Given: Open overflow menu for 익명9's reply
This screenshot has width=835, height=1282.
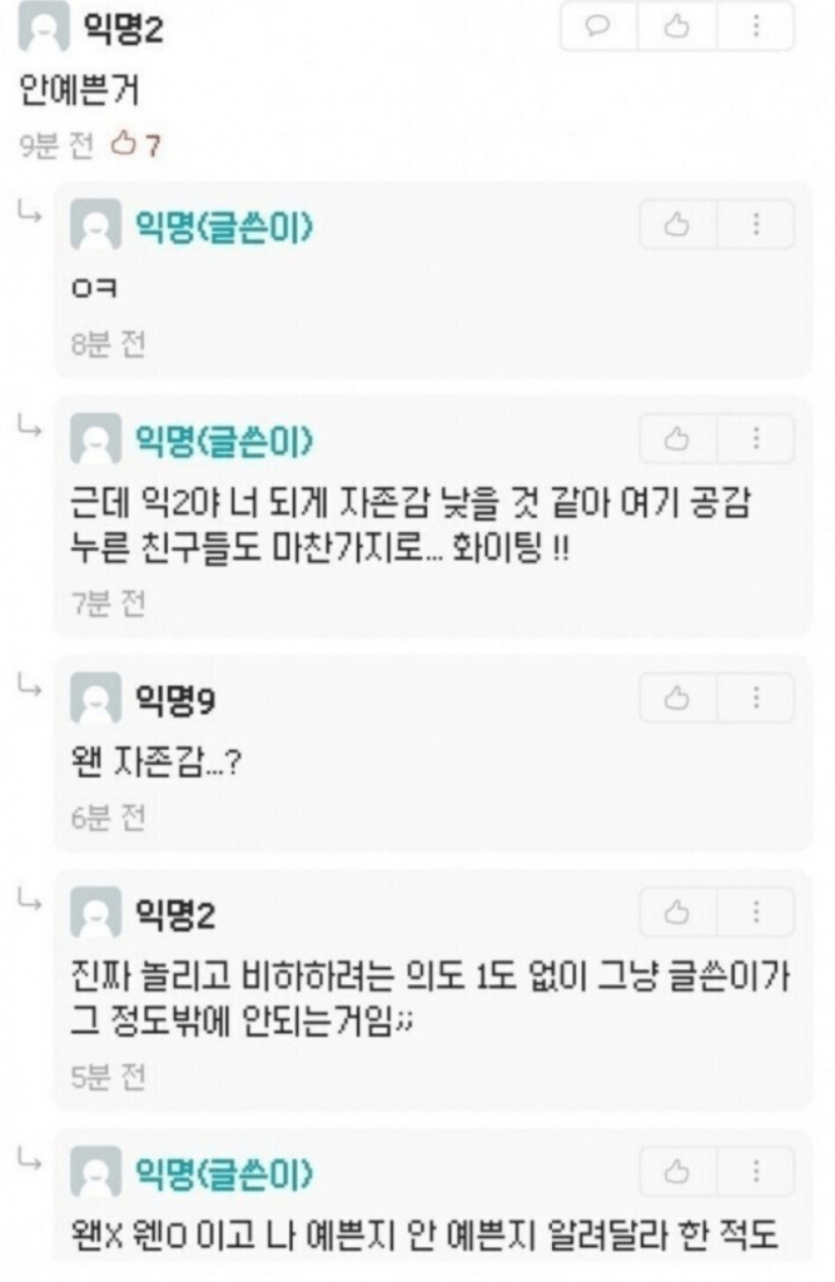Looking at the screenshot, I should 756,698.
